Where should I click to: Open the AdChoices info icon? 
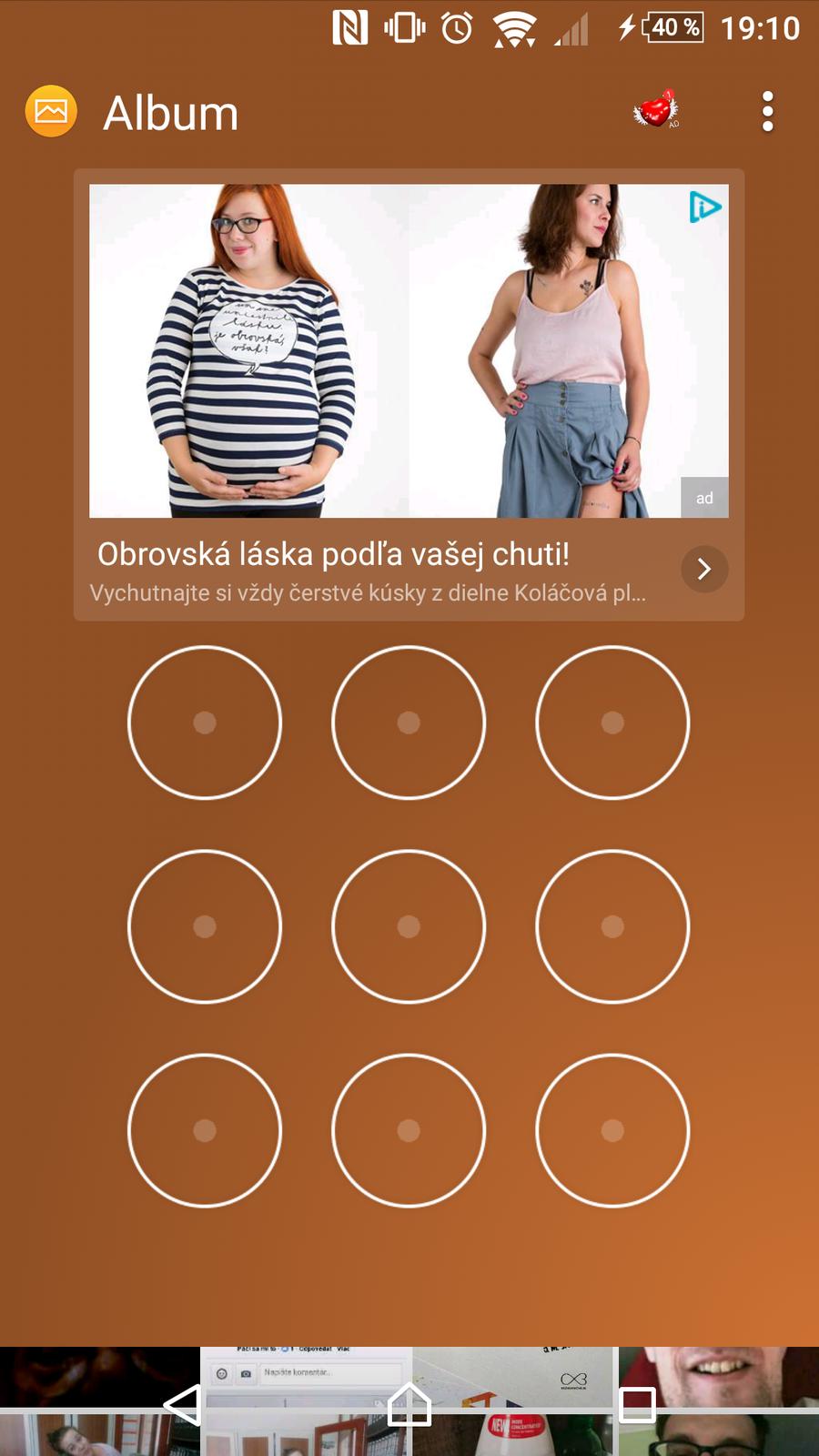[704, 207]
